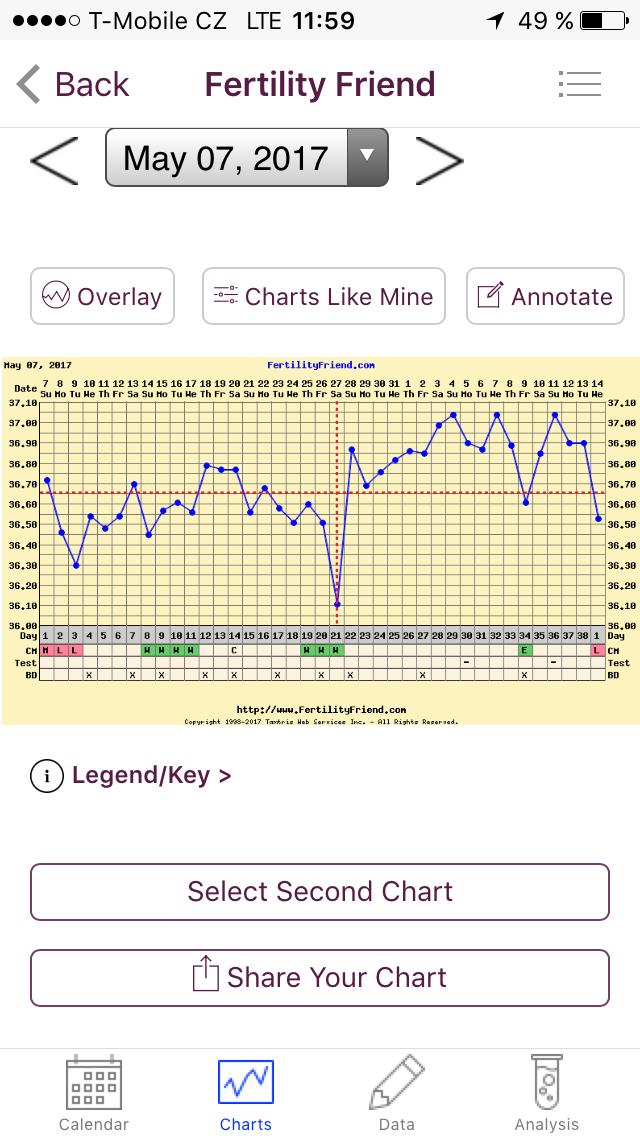640x1136 pixels.
Task: Open Charts Like Mine
Action: coord(323,297)
